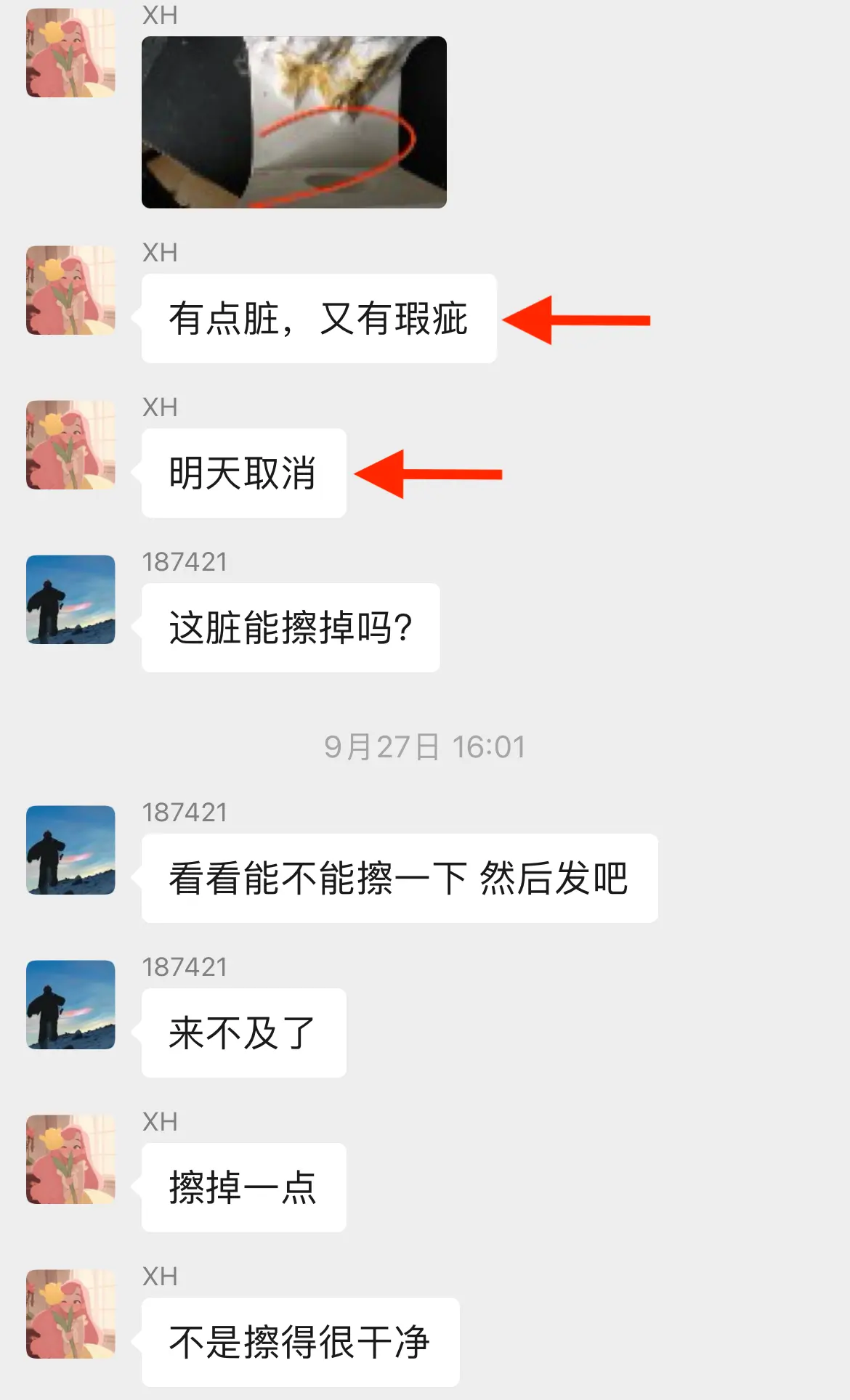View XH's profile from "擦掉一点" avatar
Viewport: 850px width, 1400px height.
coord(70,1159)
